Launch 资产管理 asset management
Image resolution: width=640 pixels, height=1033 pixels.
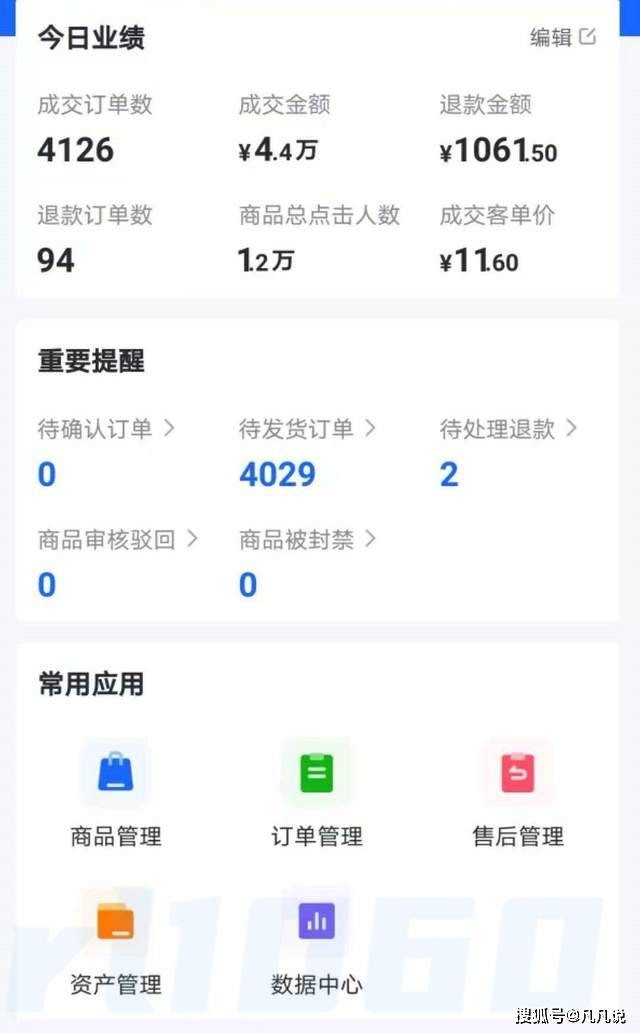(116, 942)
